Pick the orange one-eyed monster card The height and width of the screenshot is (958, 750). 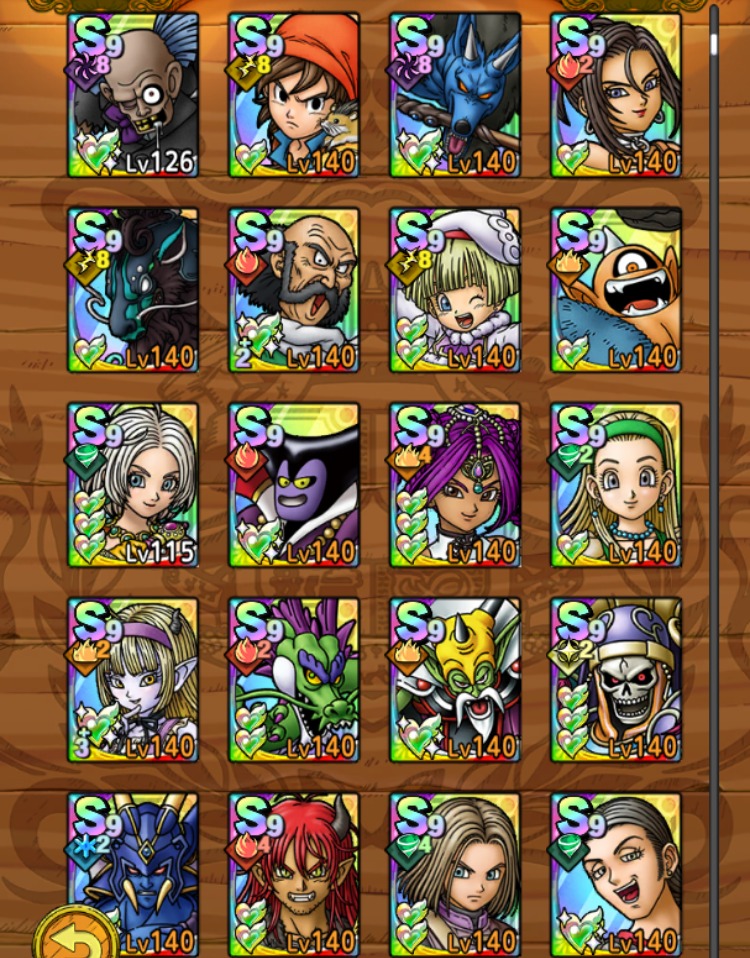[x=616, y=290]
